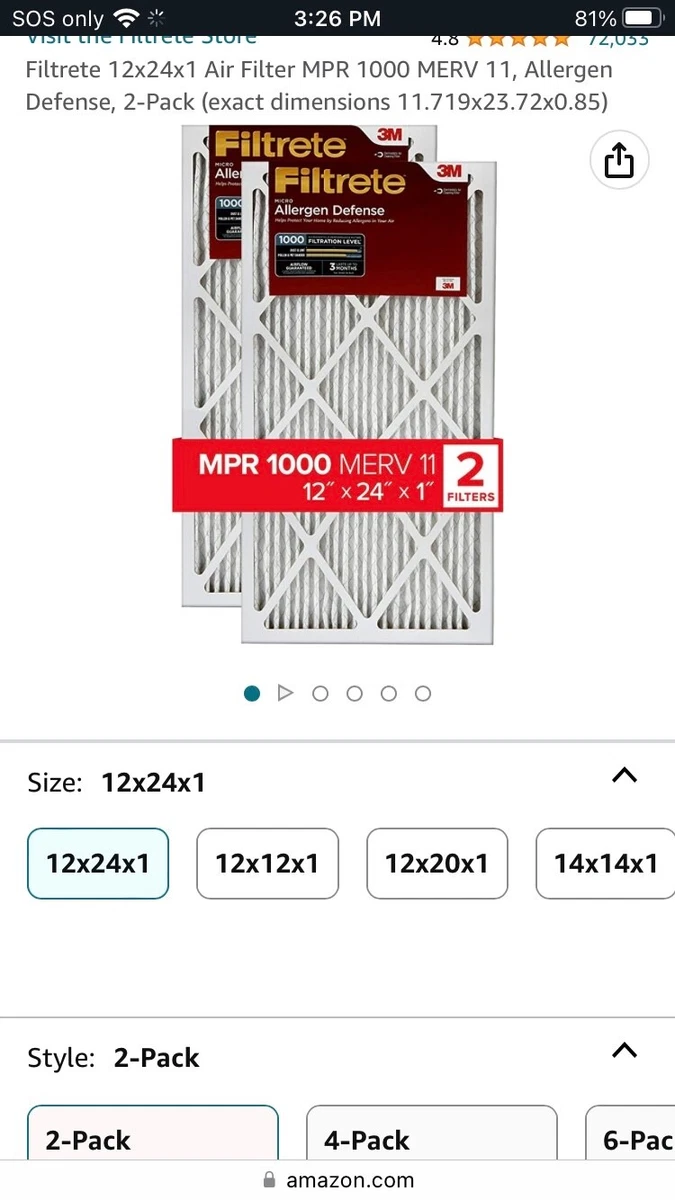This screenshot has height=1200, width=675.
Task: Collapse the Style options section
Action: coord(624,1051)
